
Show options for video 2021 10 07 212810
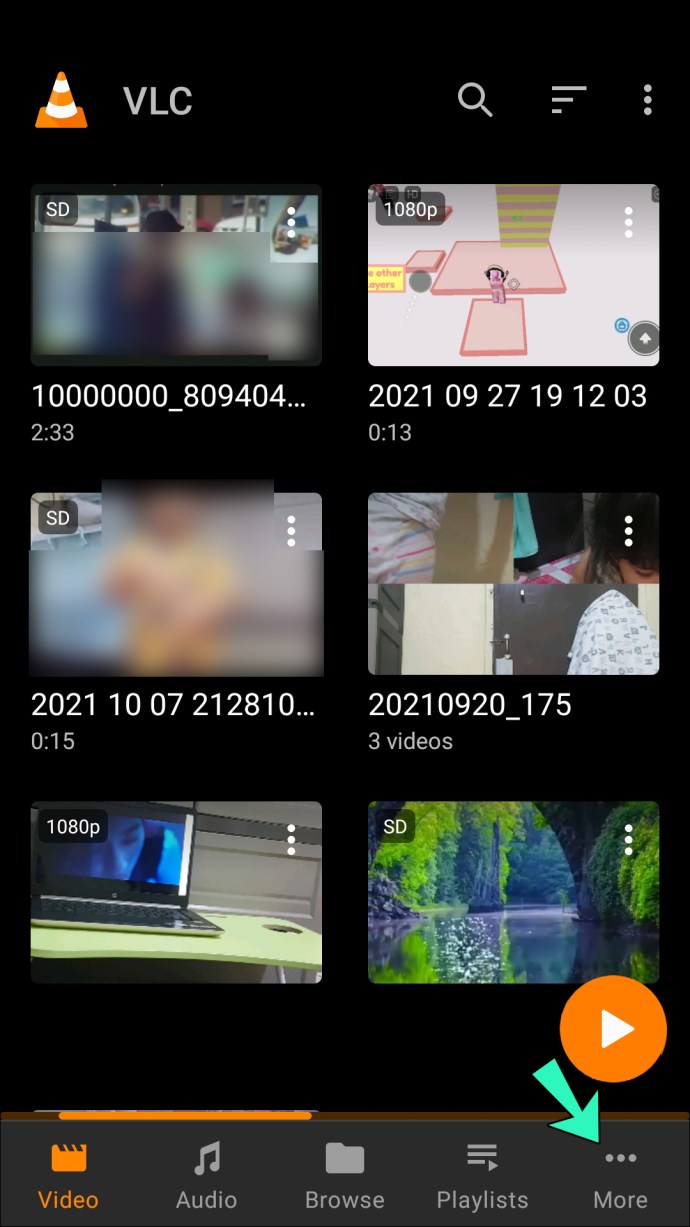[x=291, y=530]
